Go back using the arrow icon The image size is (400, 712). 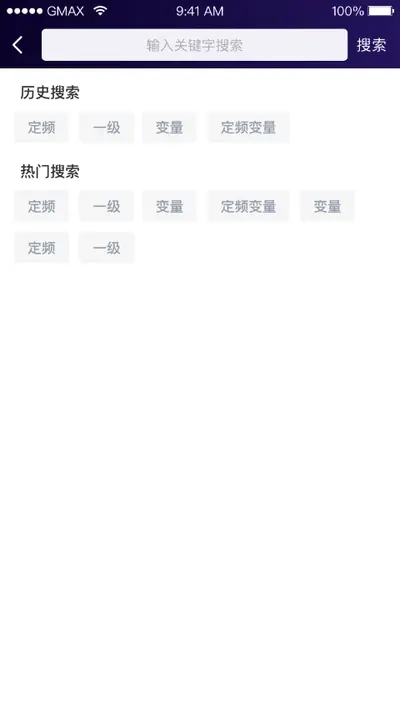point(18,45)
